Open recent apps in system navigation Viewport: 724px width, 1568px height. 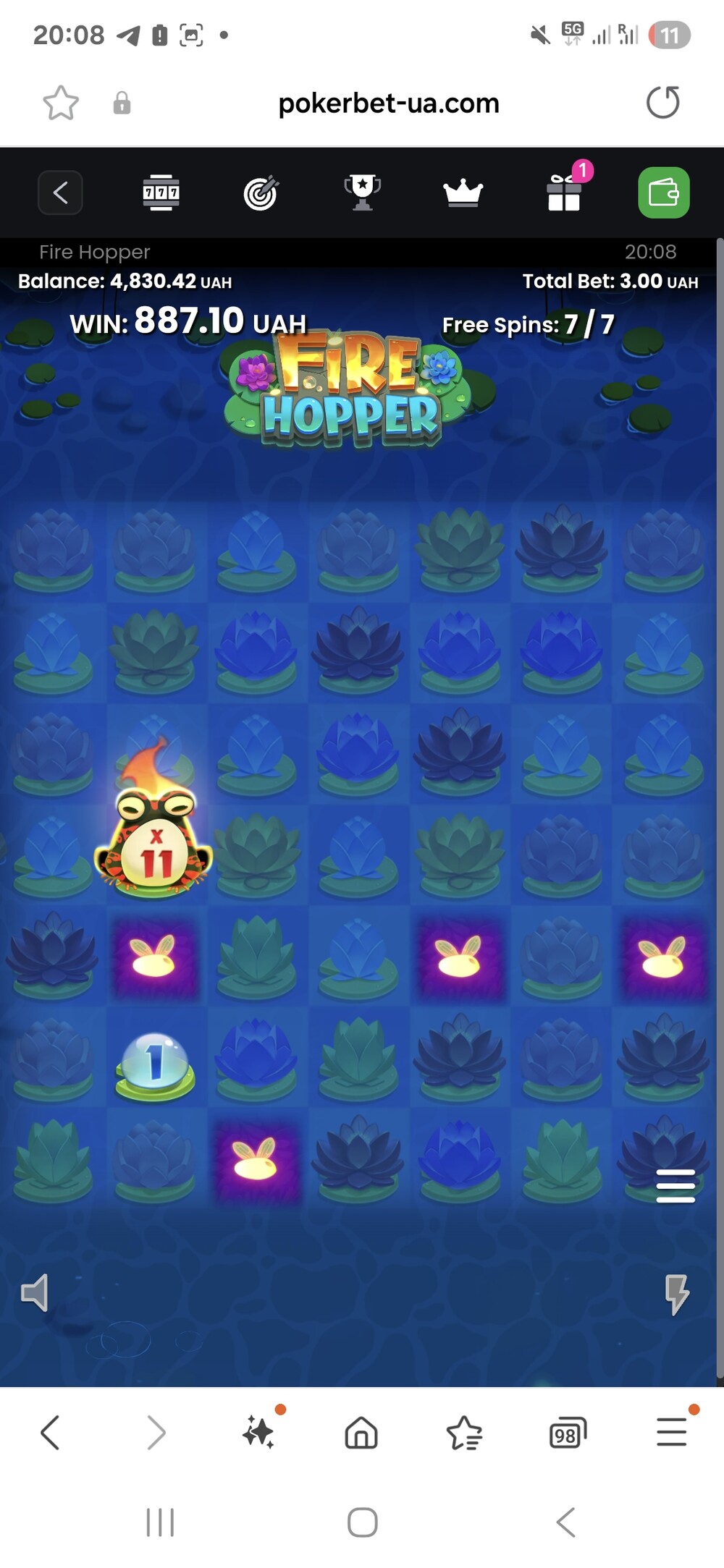(x=160, y=1522)
